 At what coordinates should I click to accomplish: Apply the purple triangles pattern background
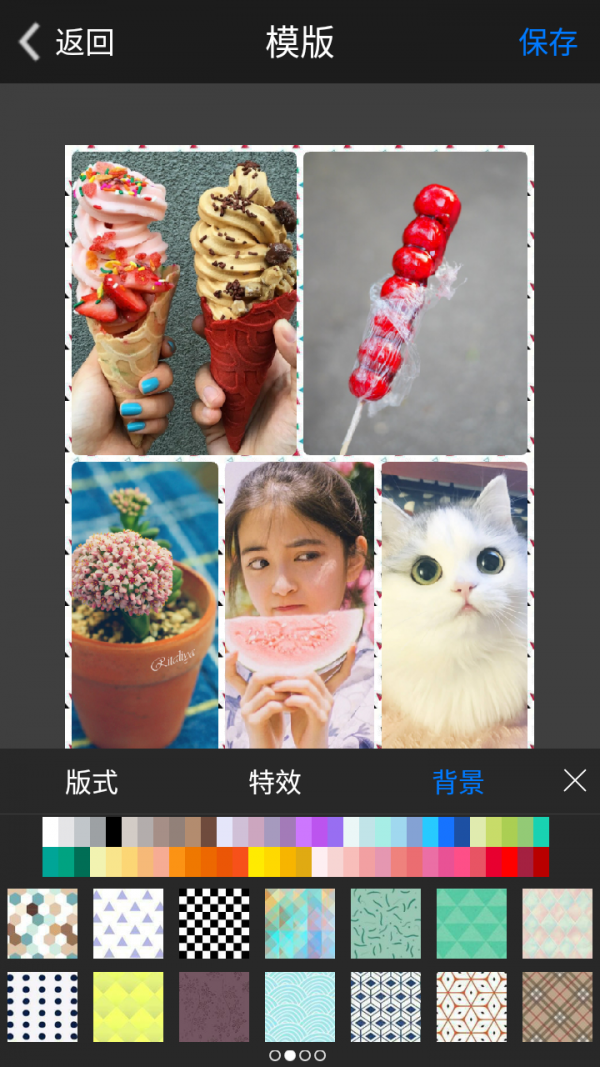pos(128,923)
